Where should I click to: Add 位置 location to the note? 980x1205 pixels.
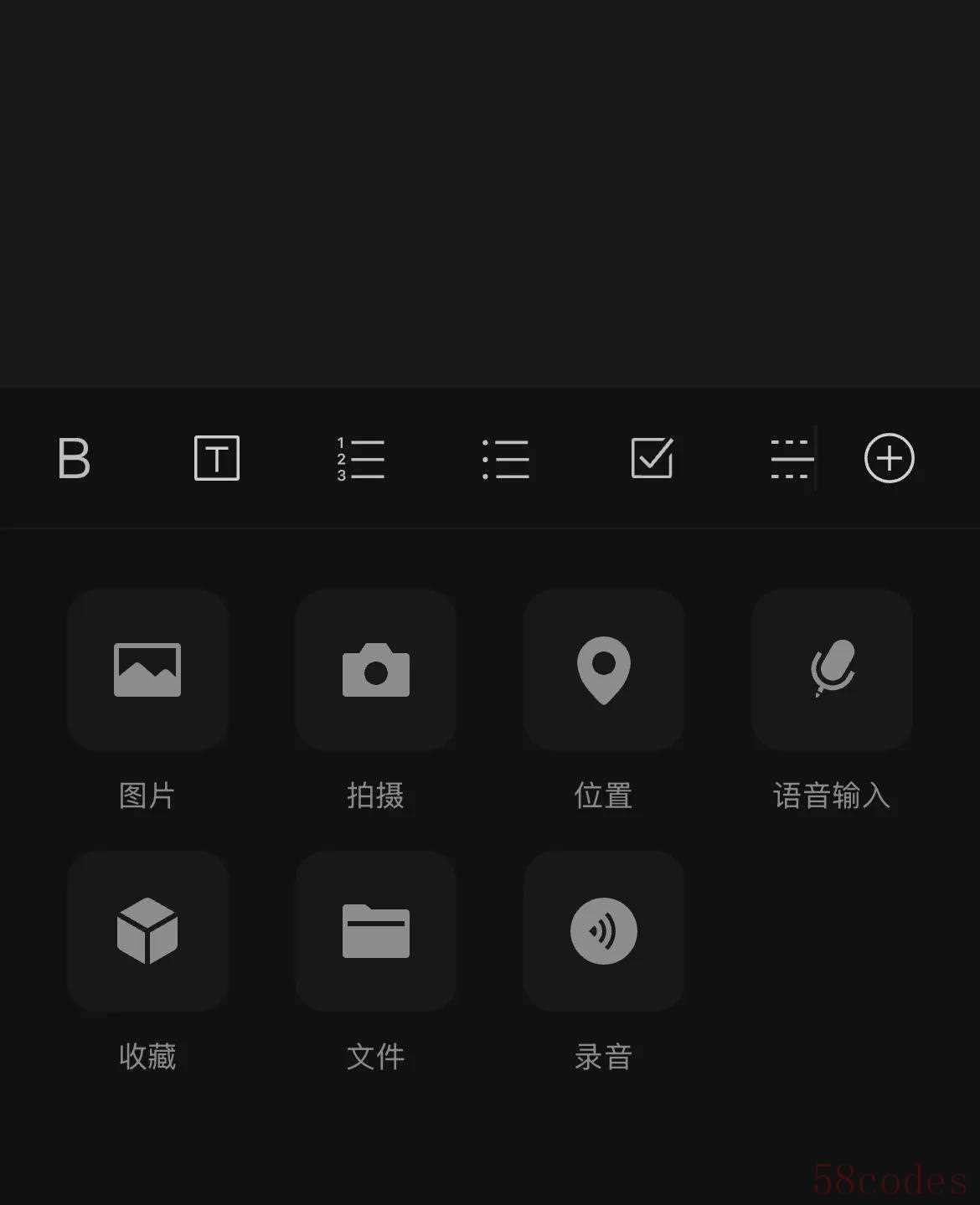604,670
